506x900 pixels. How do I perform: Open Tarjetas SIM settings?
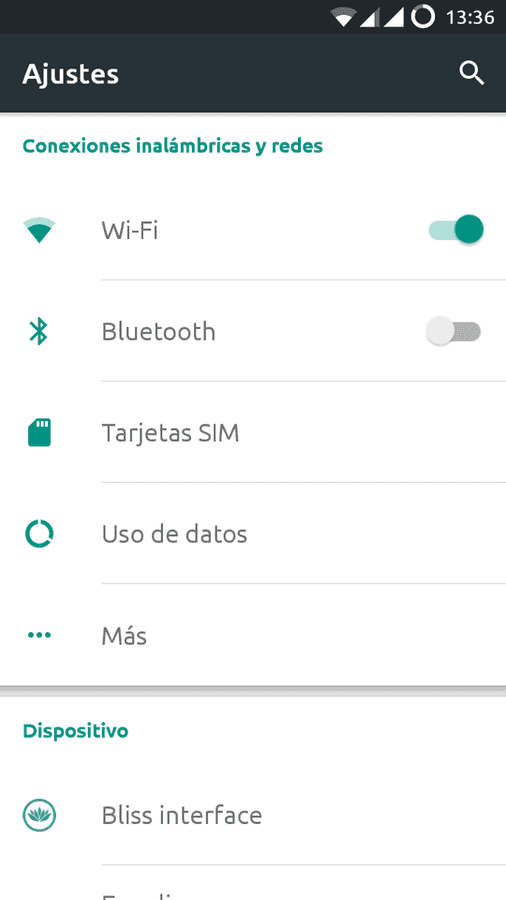click(253, 432)
